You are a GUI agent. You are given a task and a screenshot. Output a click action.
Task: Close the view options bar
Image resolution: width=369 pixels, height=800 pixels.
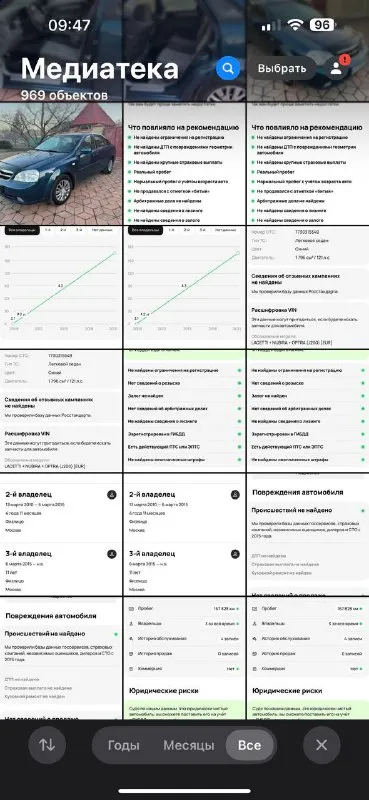coord(322,745)
